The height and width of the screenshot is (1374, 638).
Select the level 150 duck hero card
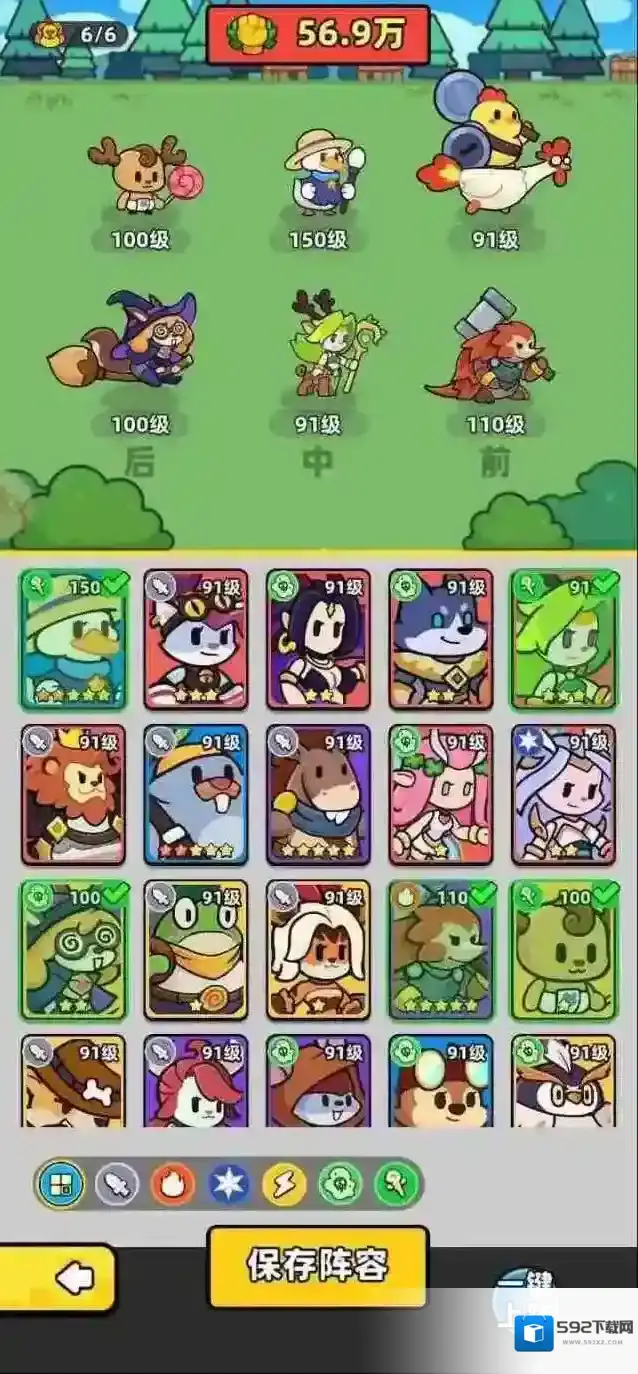[x=74, y=638]
